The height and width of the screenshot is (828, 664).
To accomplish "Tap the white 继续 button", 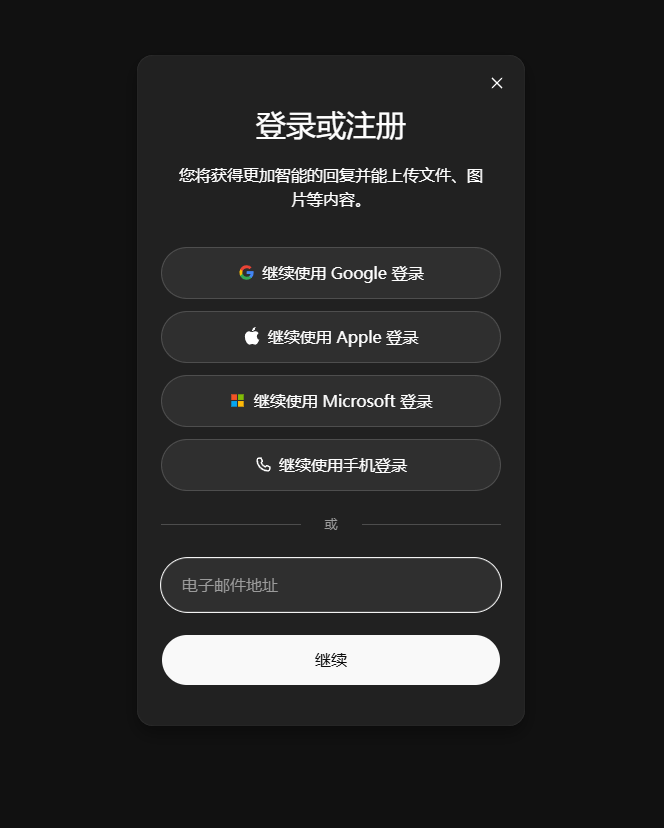I will (x=331, y=660).
